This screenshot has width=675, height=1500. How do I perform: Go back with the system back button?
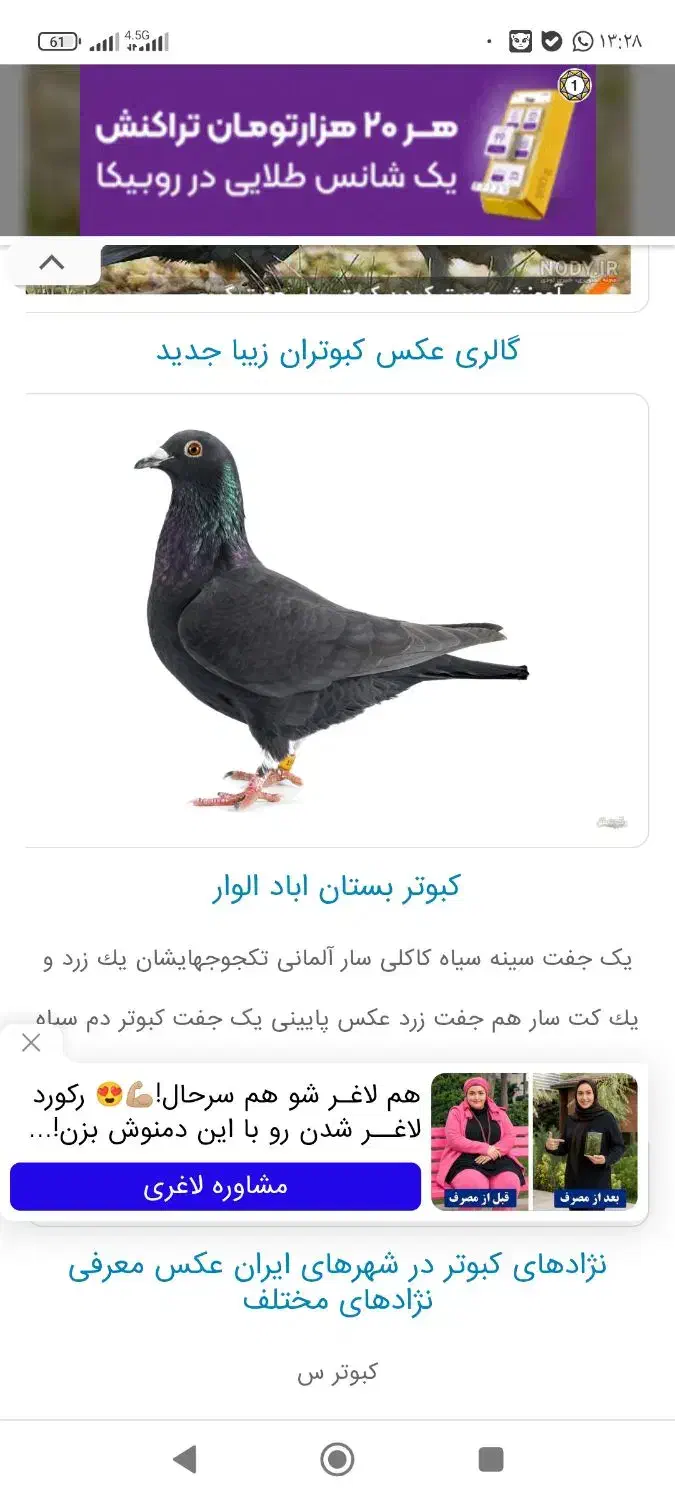[184, 1459]
